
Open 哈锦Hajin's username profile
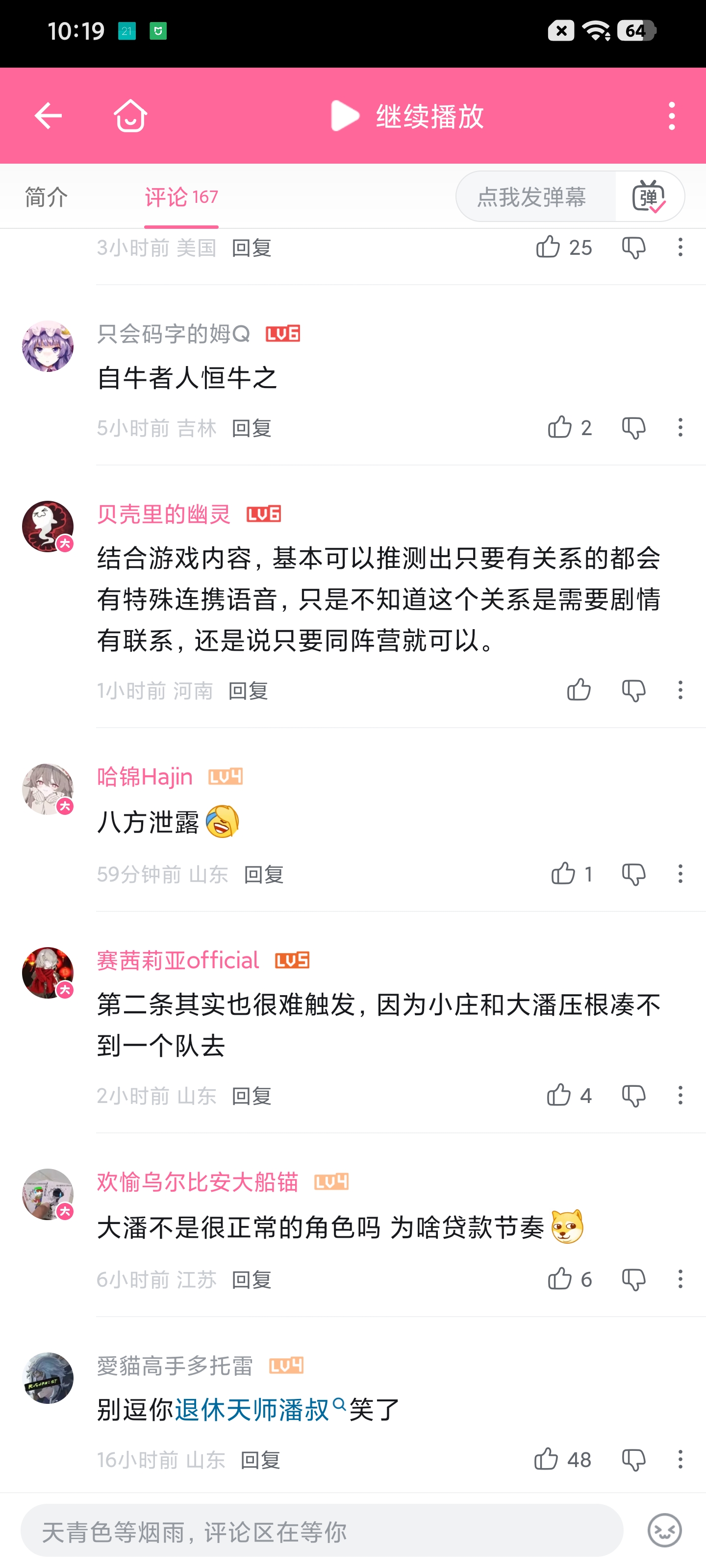(145, 777)
